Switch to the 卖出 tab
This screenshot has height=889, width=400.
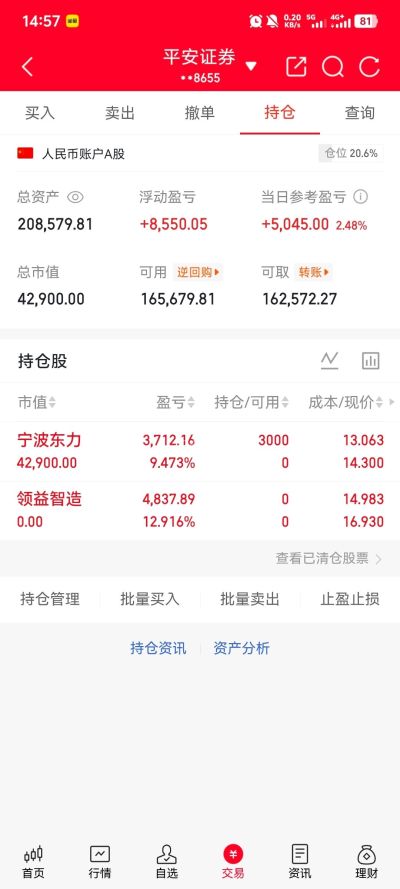coord(120,113)
